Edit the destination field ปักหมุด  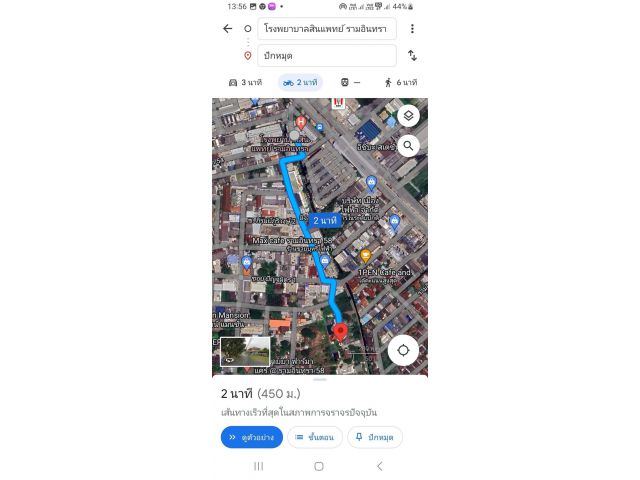[x=326, y=56]
